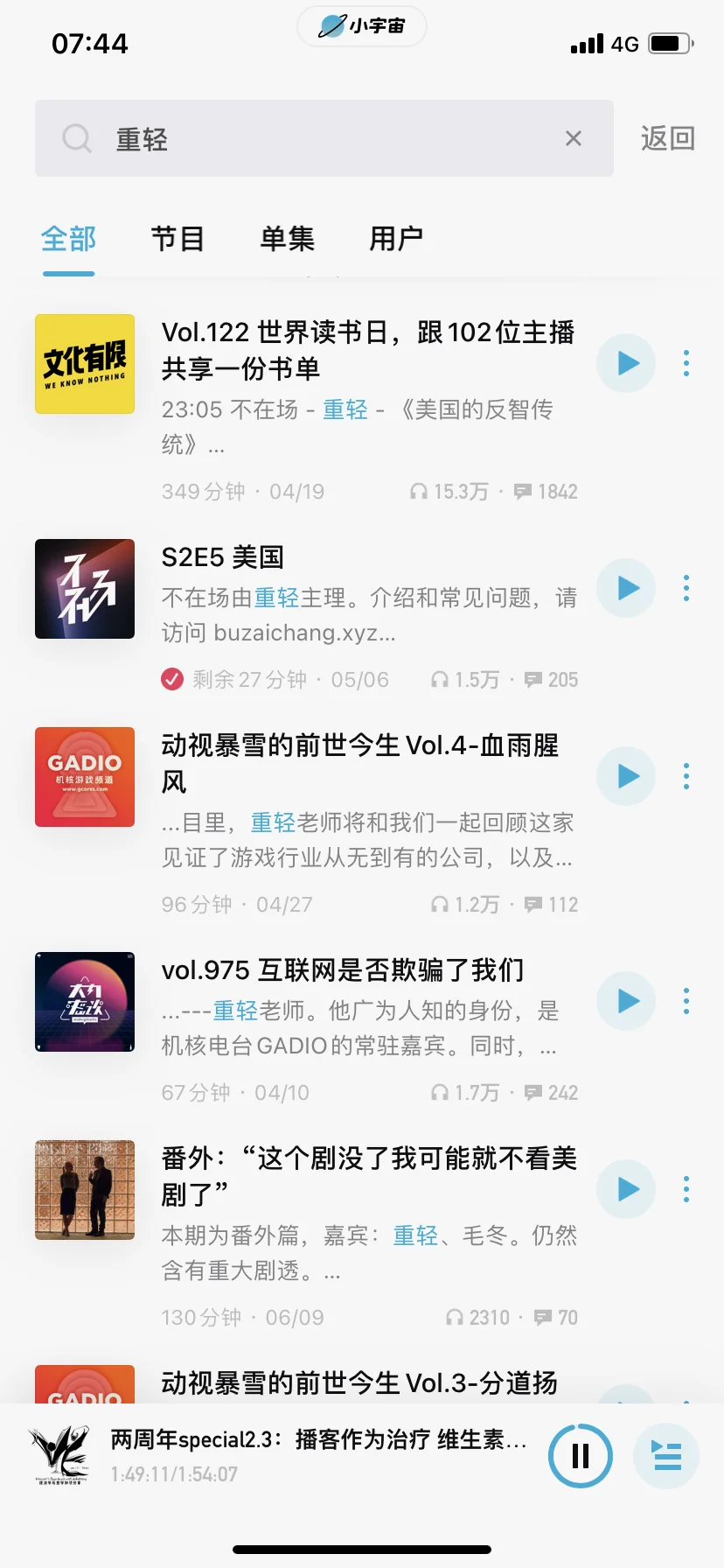Image resolution: width=724 pixels, height=1568 pixels.
Task: Play the Vol.122 世界读书日 episode
Action: point(626,363)
